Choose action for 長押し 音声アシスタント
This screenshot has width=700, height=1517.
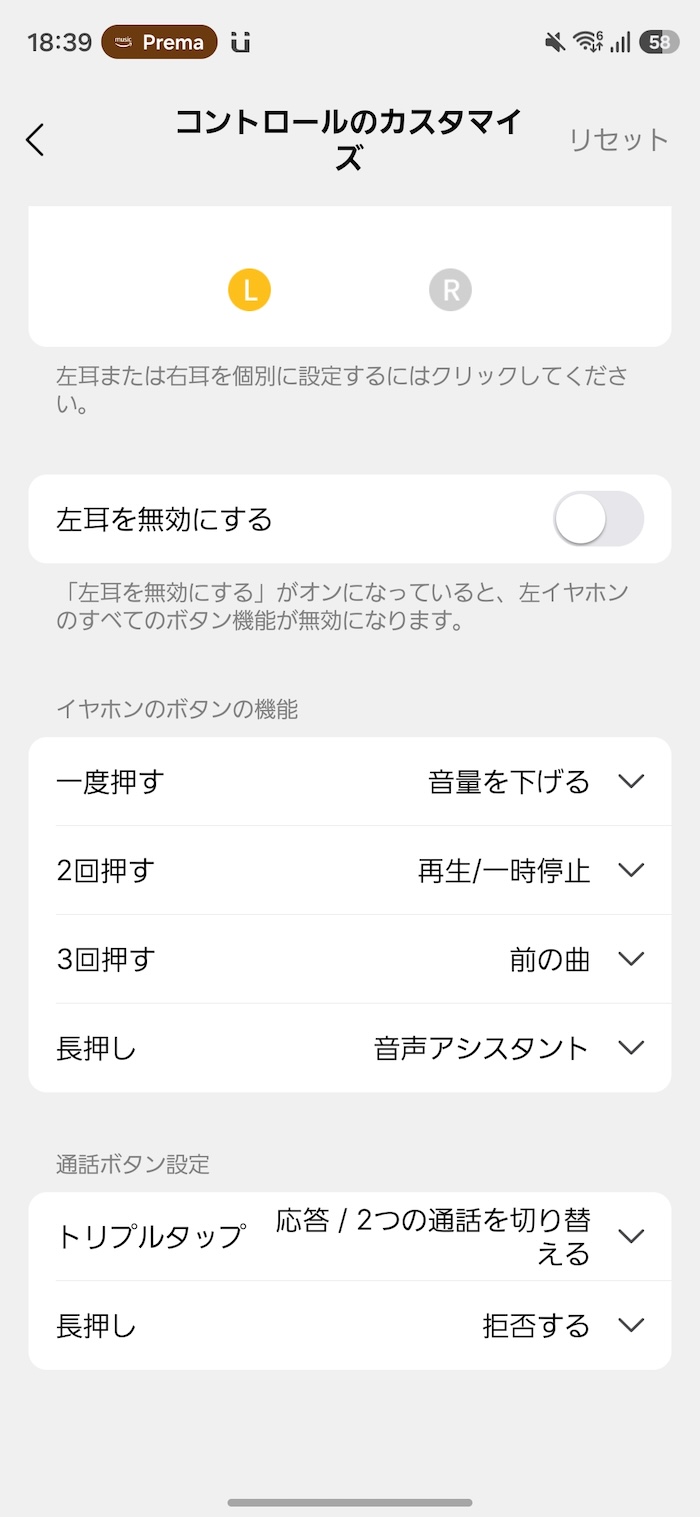pyautogui.click(x=630, y=1047)
